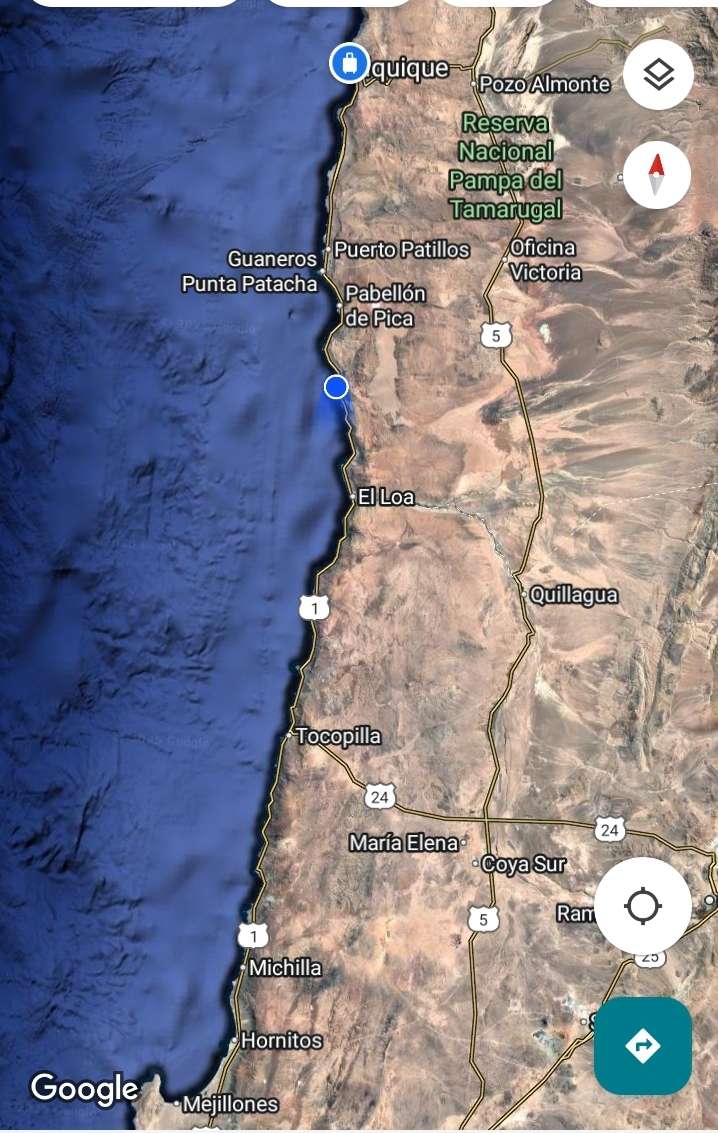Open the map layers button
Screen dimensions: 718x1133
658,74
